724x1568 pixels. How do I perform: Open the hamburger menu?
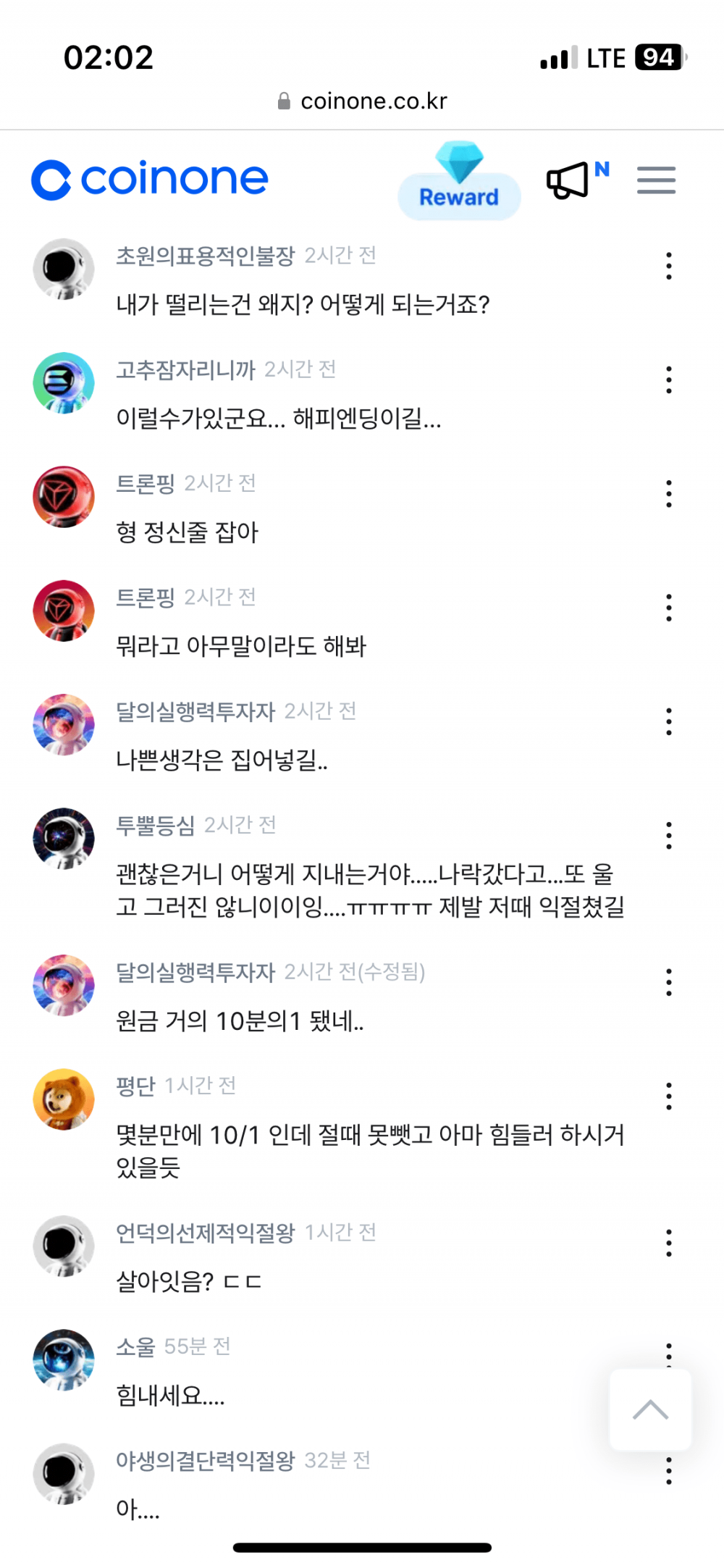coord(656,180)
